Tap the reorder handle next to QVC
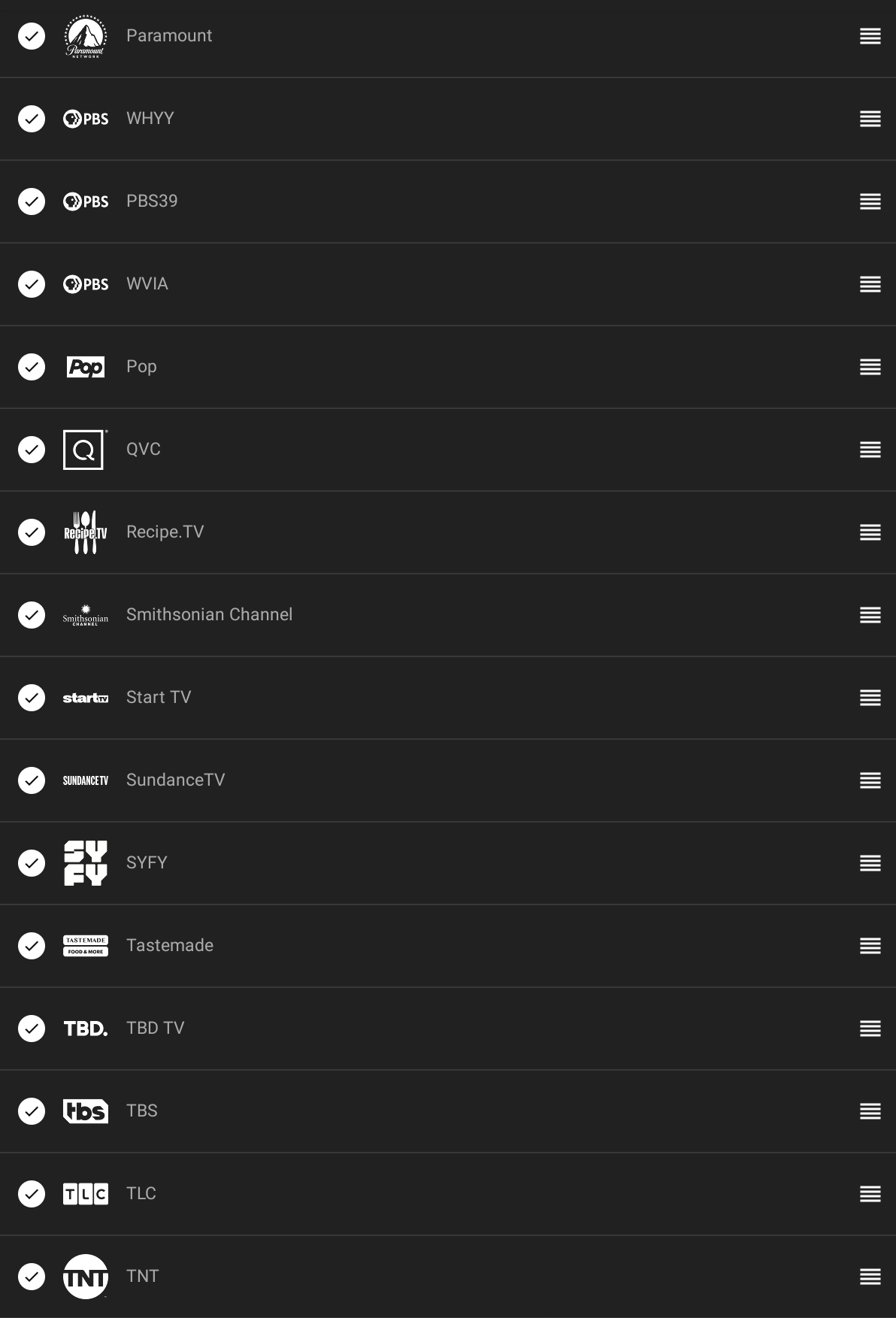 [870, 450]
